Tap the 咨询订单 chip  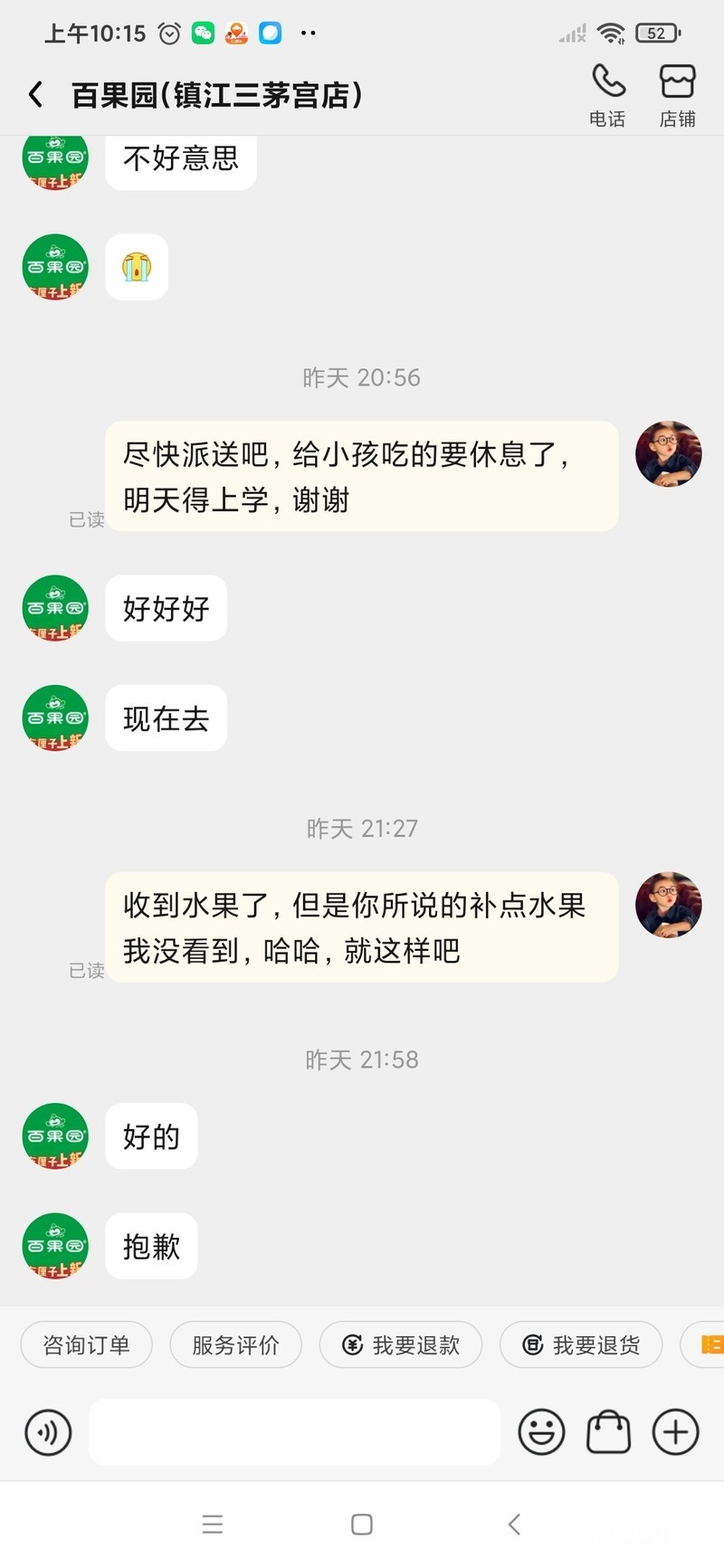(x=86, y=1345)
